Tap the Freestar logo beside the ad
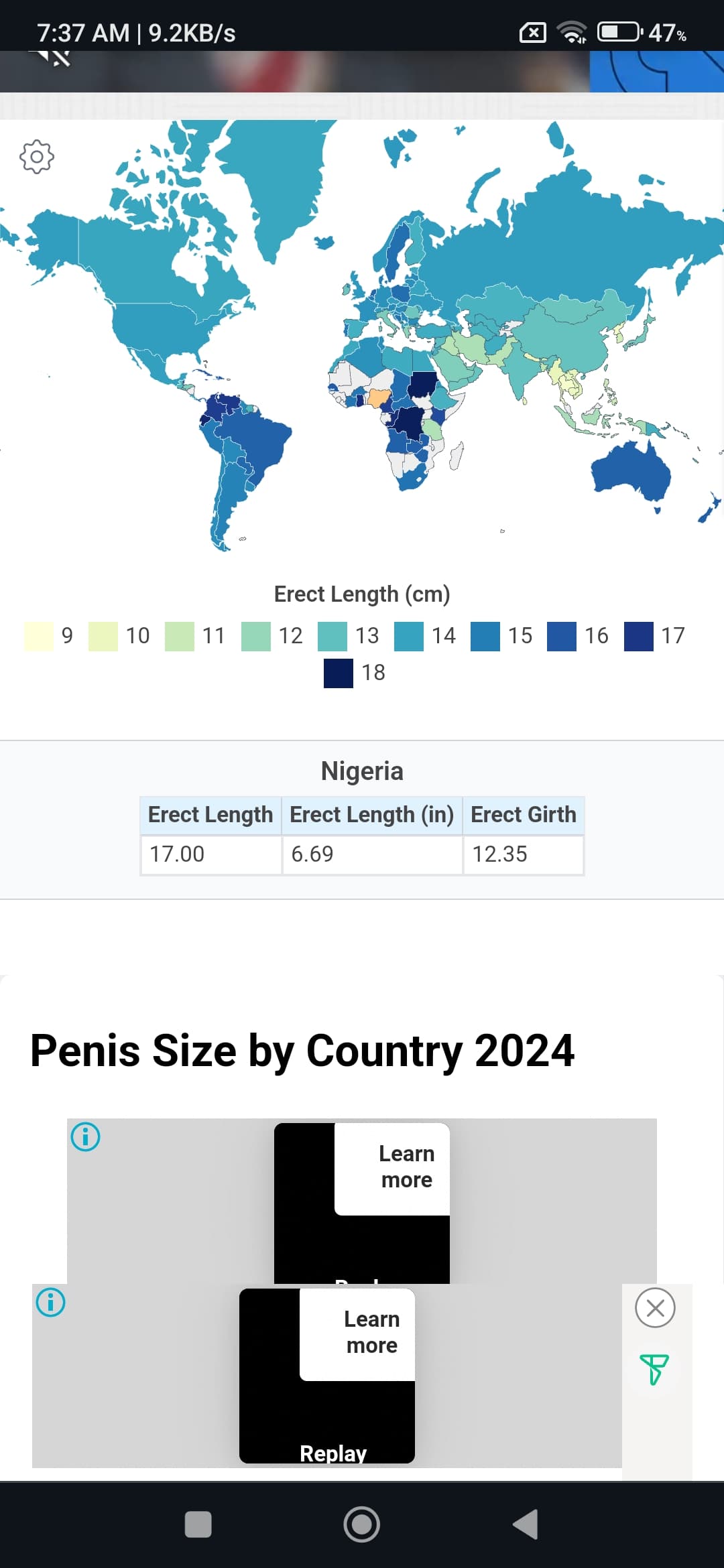Image resolution: width=724 pixels, height=1568 pixels. pos(654,1369)
